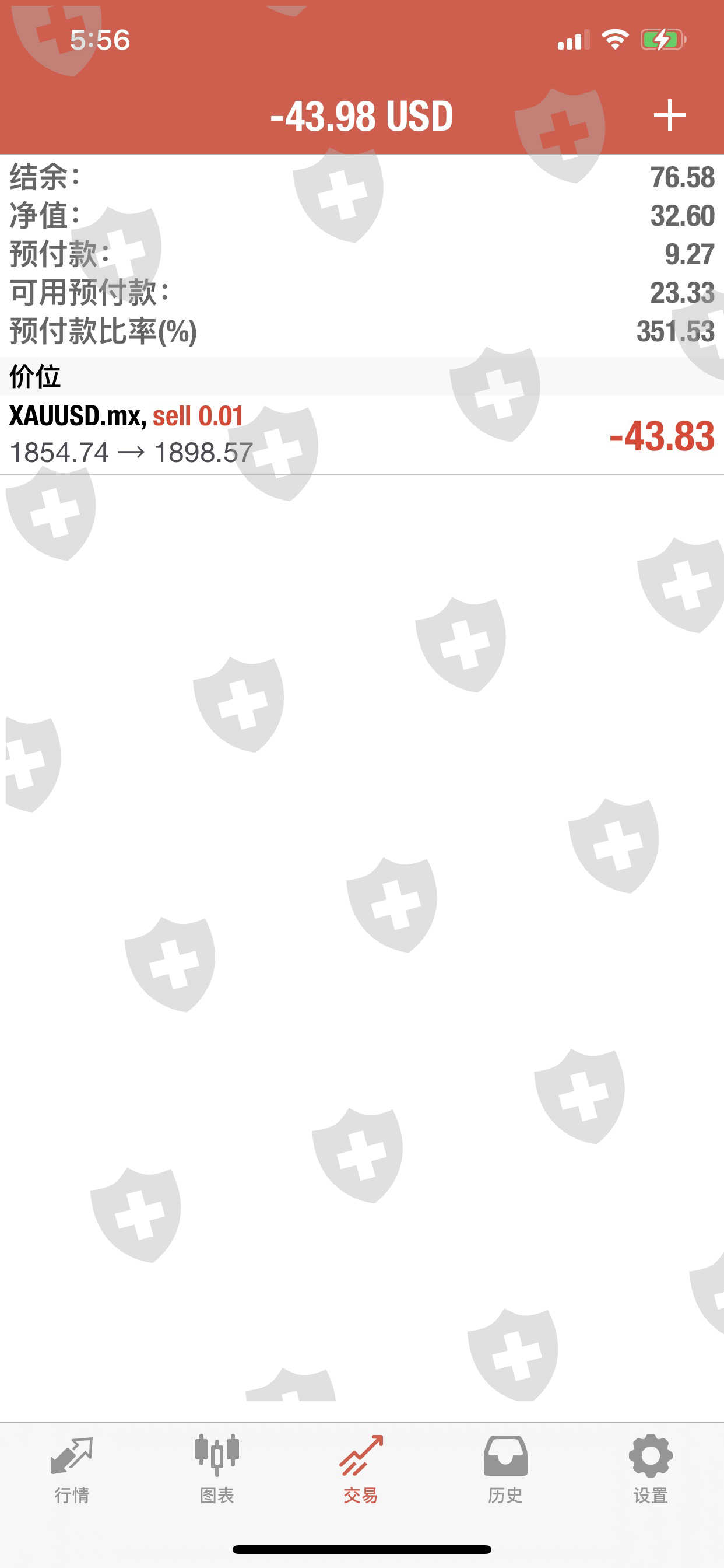Tap the plus icon to add a new order
724x1568 pixels.
[669, 115]
